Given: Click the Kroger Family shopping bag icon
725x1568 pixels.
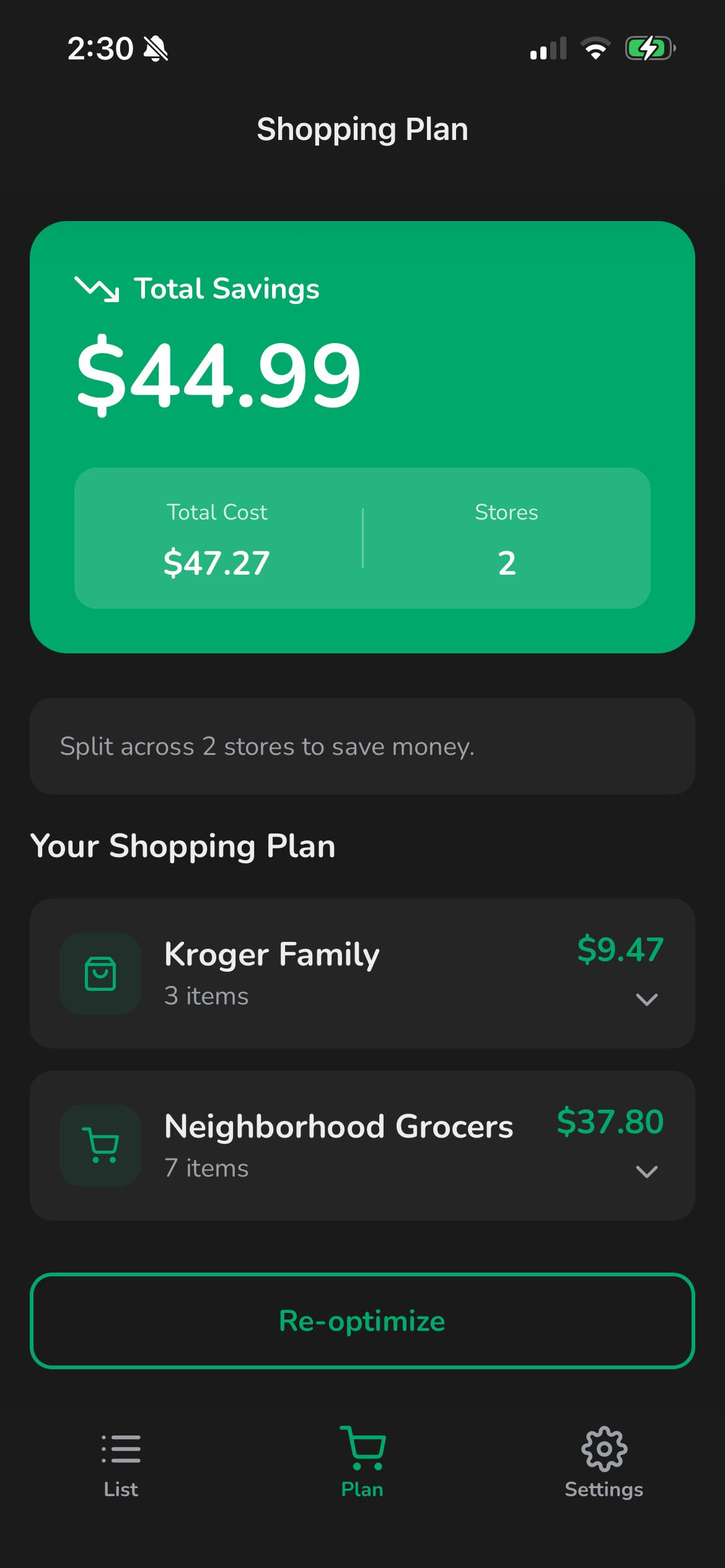Looking at the screenshot, I should pyautogui.click(x=100, y=973).
